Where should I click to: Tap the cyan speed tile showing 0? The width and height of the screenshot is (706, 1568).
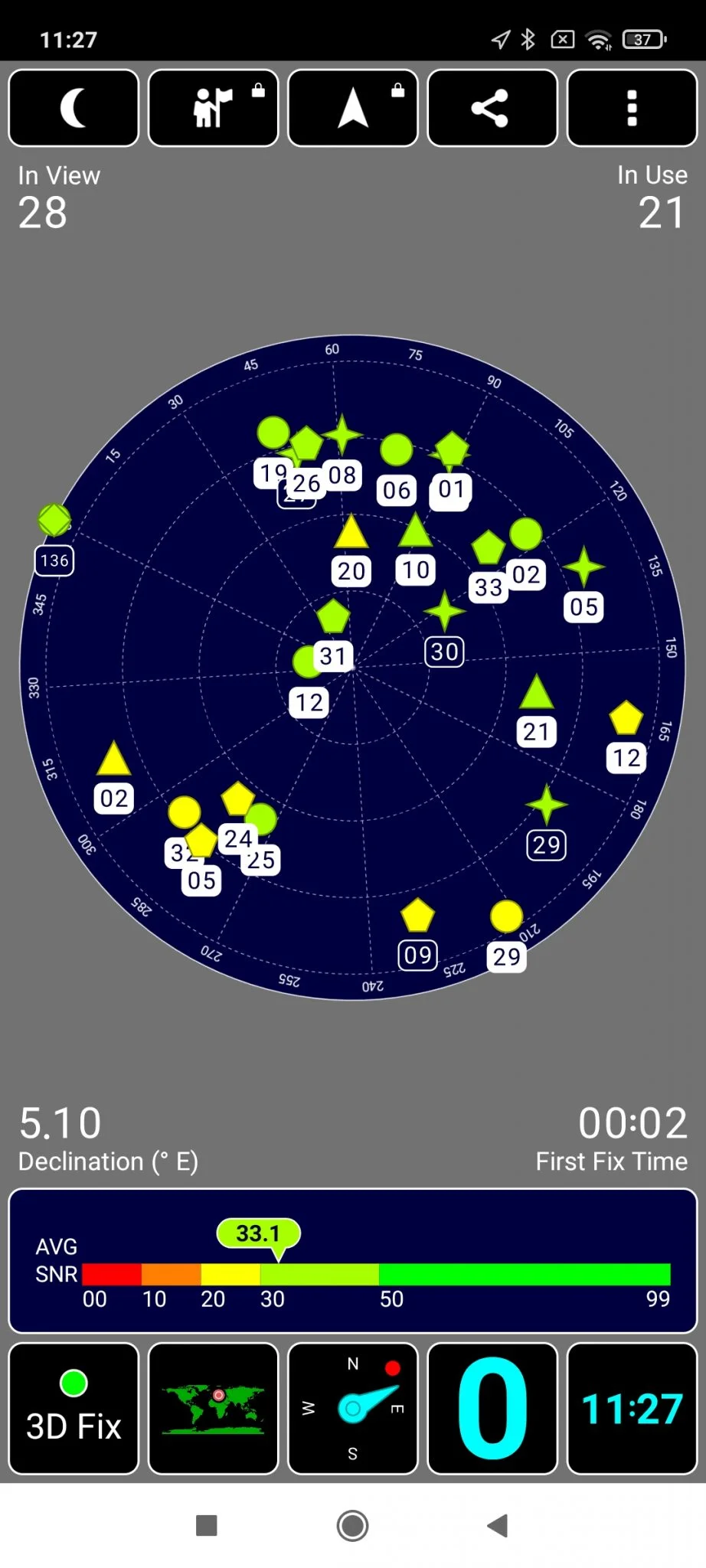click(492, 1408)
